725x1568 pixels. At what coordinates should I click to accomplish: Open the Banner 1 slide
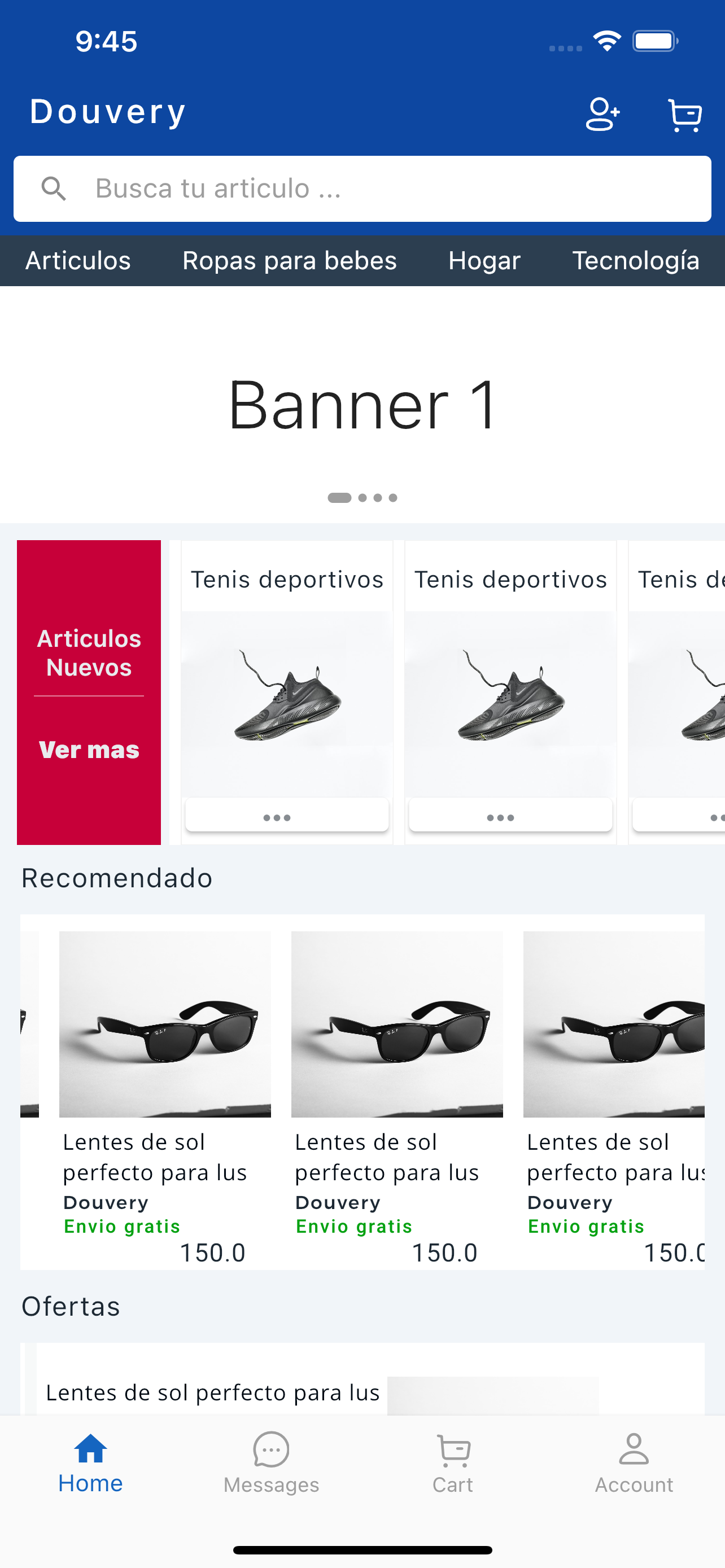tap(362, 404)
